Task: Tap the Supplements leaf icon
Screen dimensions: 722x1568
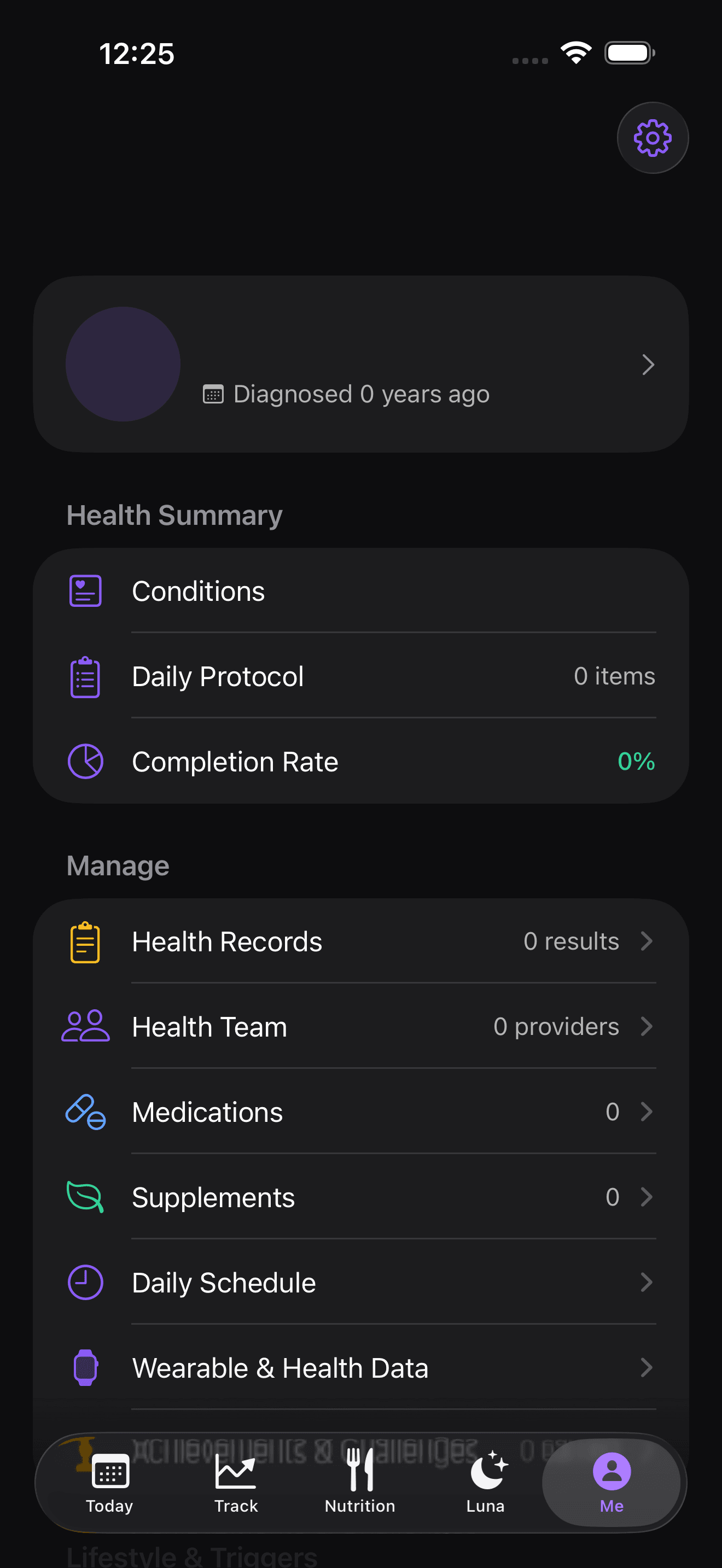Action: (x=85, y=1197)
